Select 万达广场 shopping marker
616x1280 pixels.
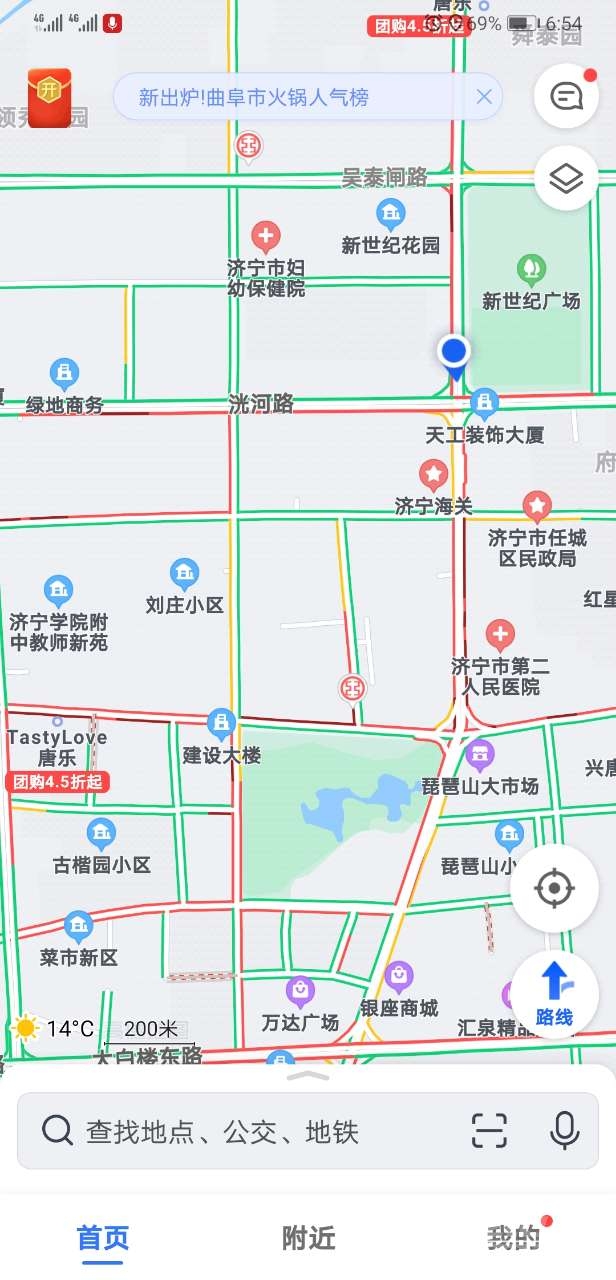tap(300, 992)
